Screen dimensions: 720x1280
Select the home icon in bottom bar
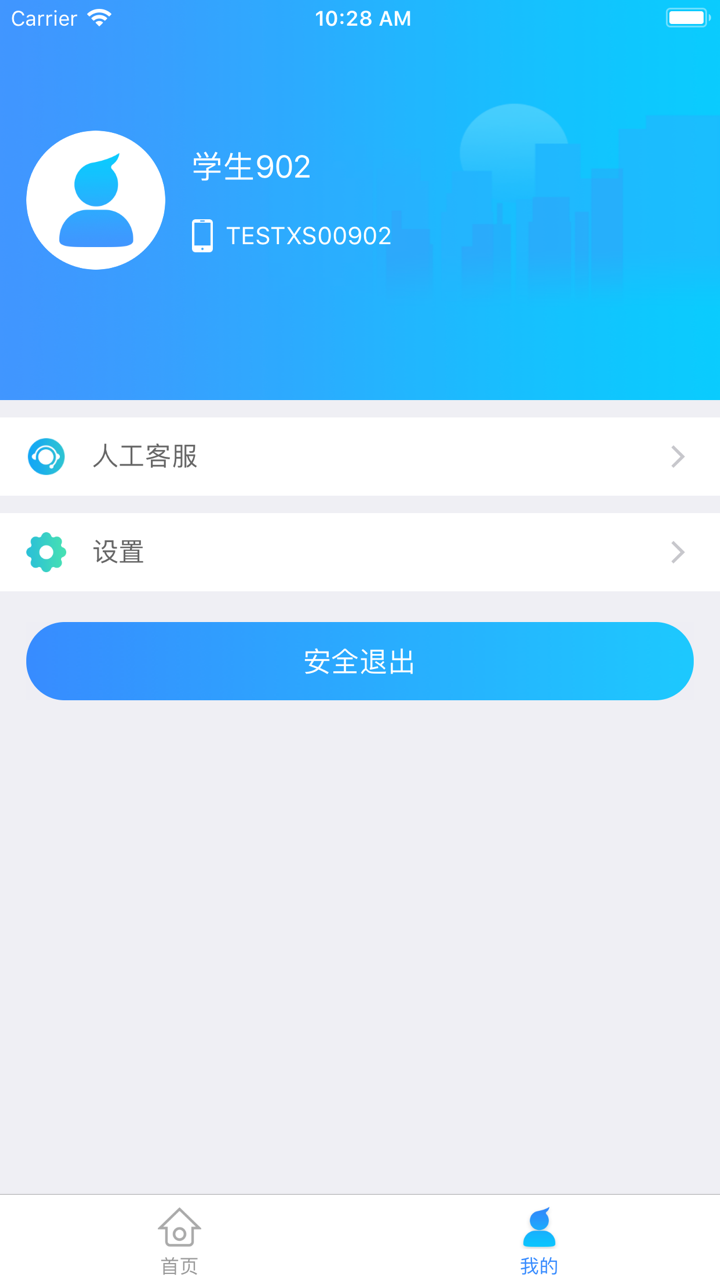(179, 1227)
